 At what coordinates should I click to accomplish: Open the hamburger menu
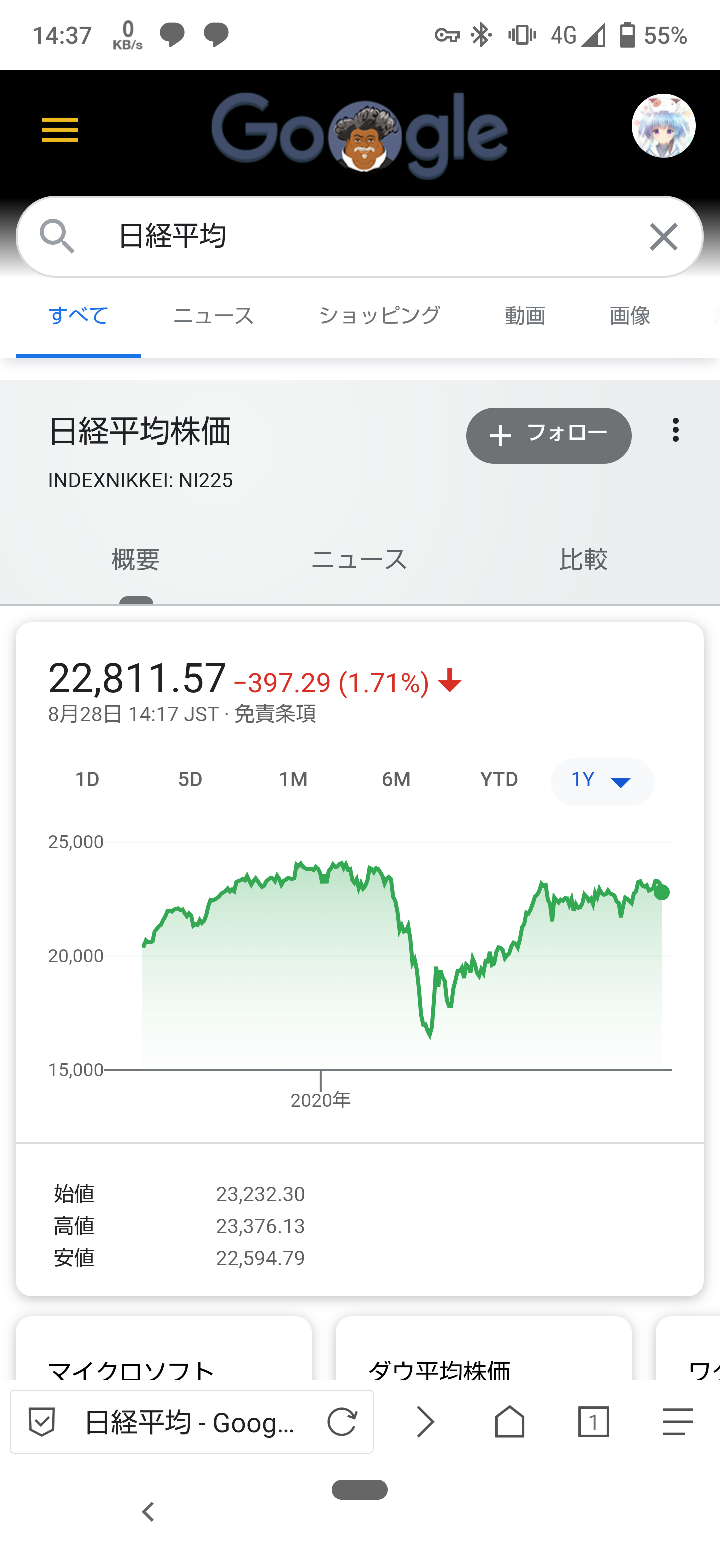tap(60, 130)
